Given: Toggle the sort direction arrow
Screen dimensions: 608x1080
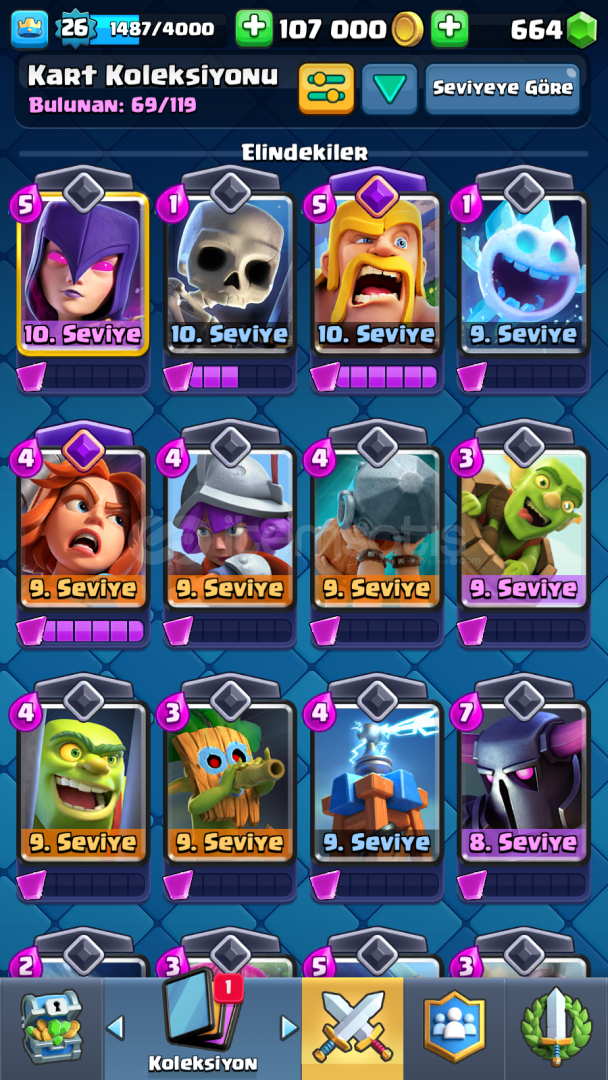Looking at the screenshot, I should click(390, 88).
